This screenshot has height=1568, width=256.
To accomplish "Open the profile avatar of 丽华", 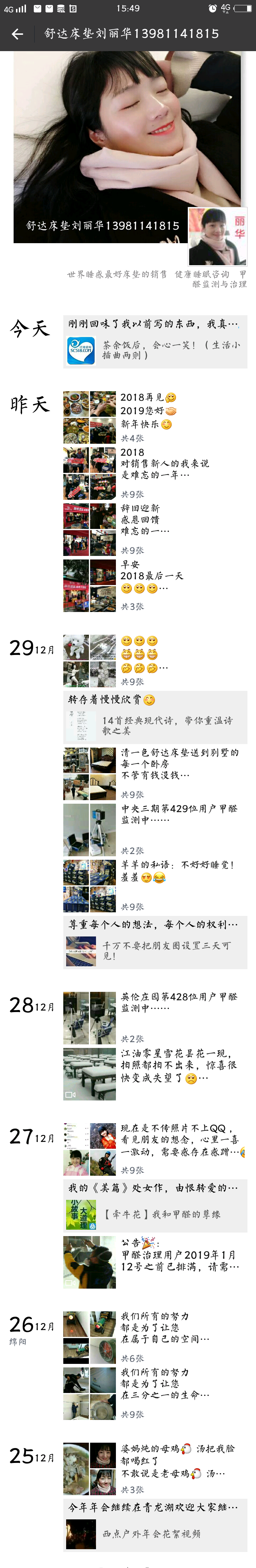I will (217, 237).
